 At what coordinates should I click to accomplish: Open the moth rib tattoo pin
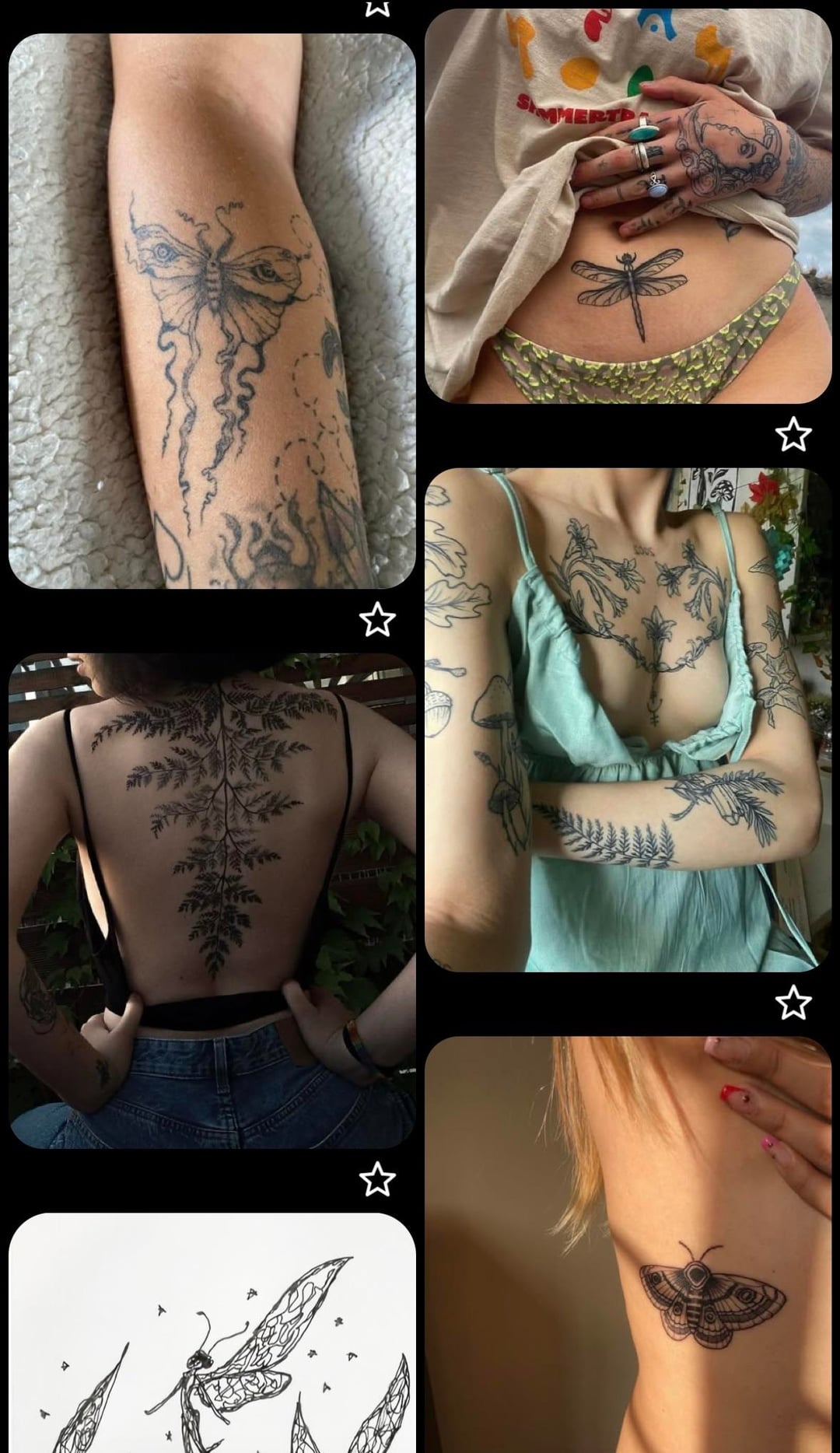click(628, 1245)
